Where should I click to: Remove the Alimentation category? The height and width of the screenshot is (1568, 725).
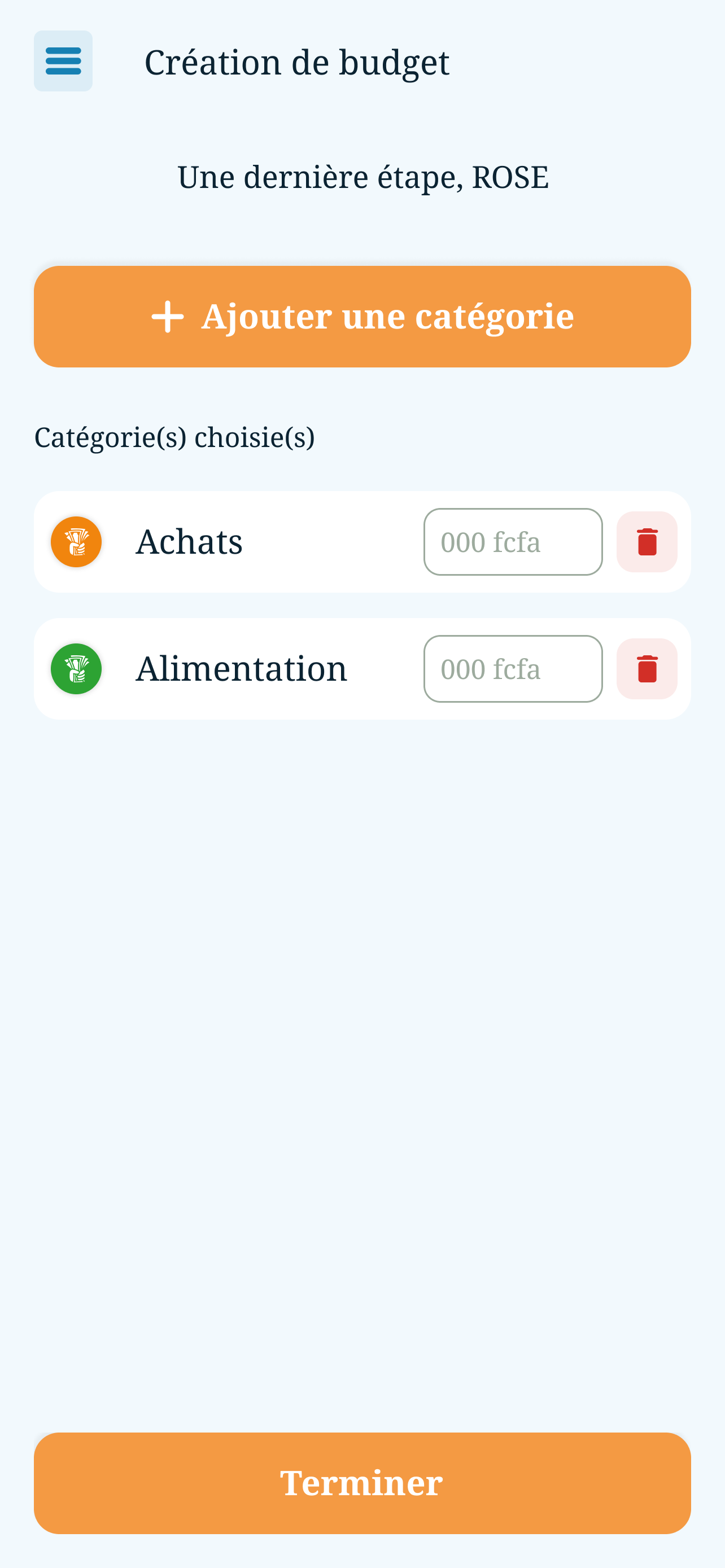point(647,669)
